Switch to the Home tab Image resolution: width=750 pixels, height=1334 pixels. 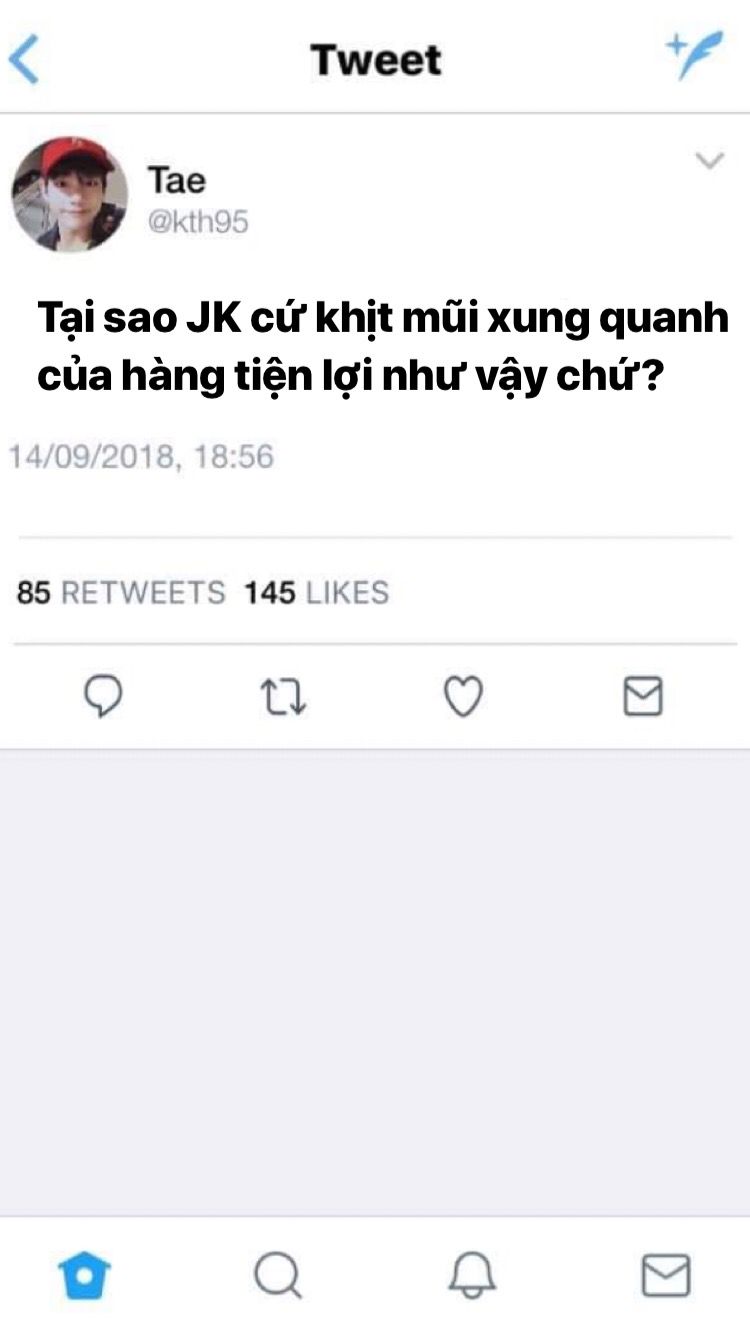85,1275
